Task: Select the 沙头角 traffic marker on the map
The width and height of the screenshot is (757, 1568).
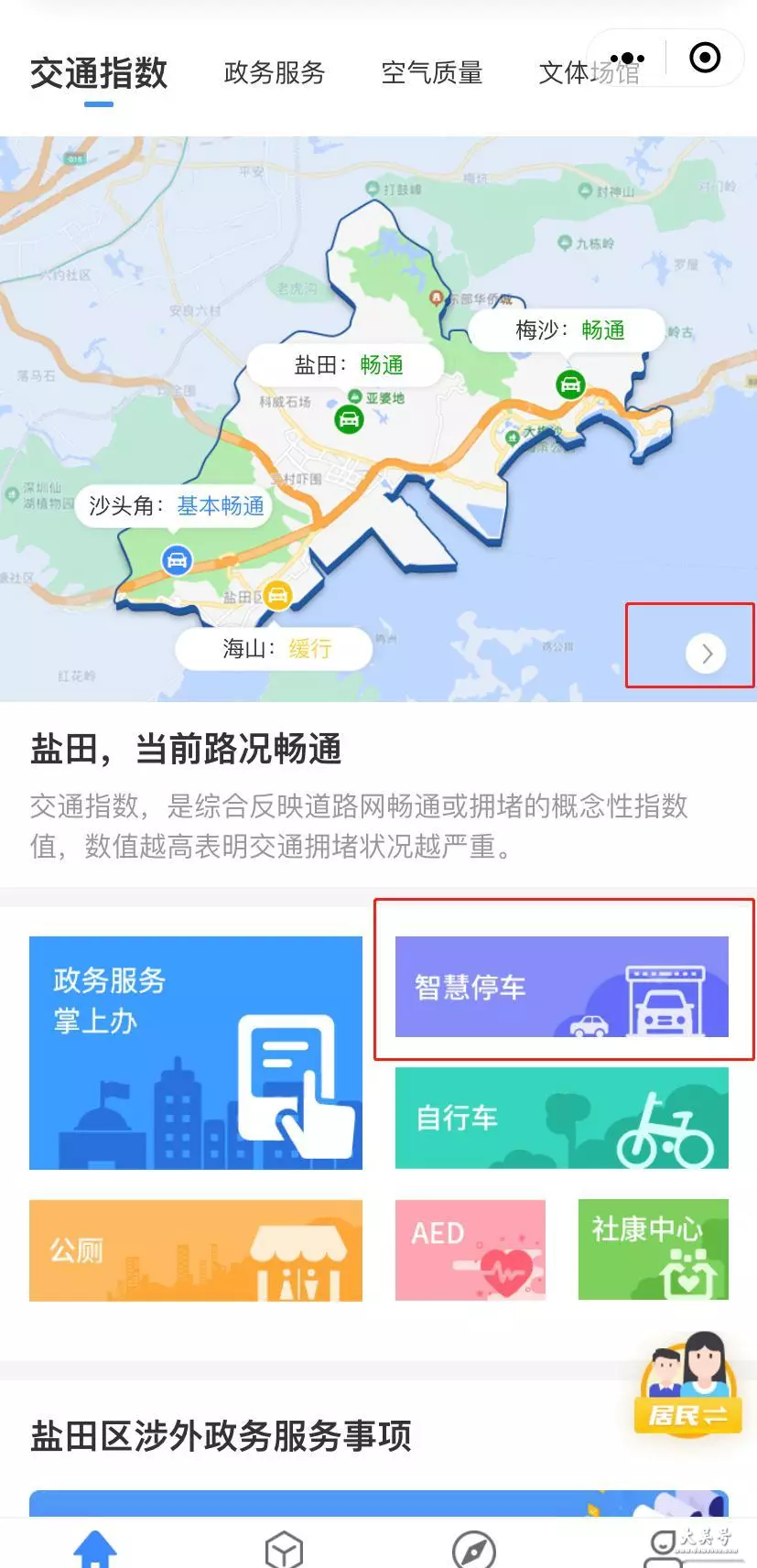Action: click(177, 559)
